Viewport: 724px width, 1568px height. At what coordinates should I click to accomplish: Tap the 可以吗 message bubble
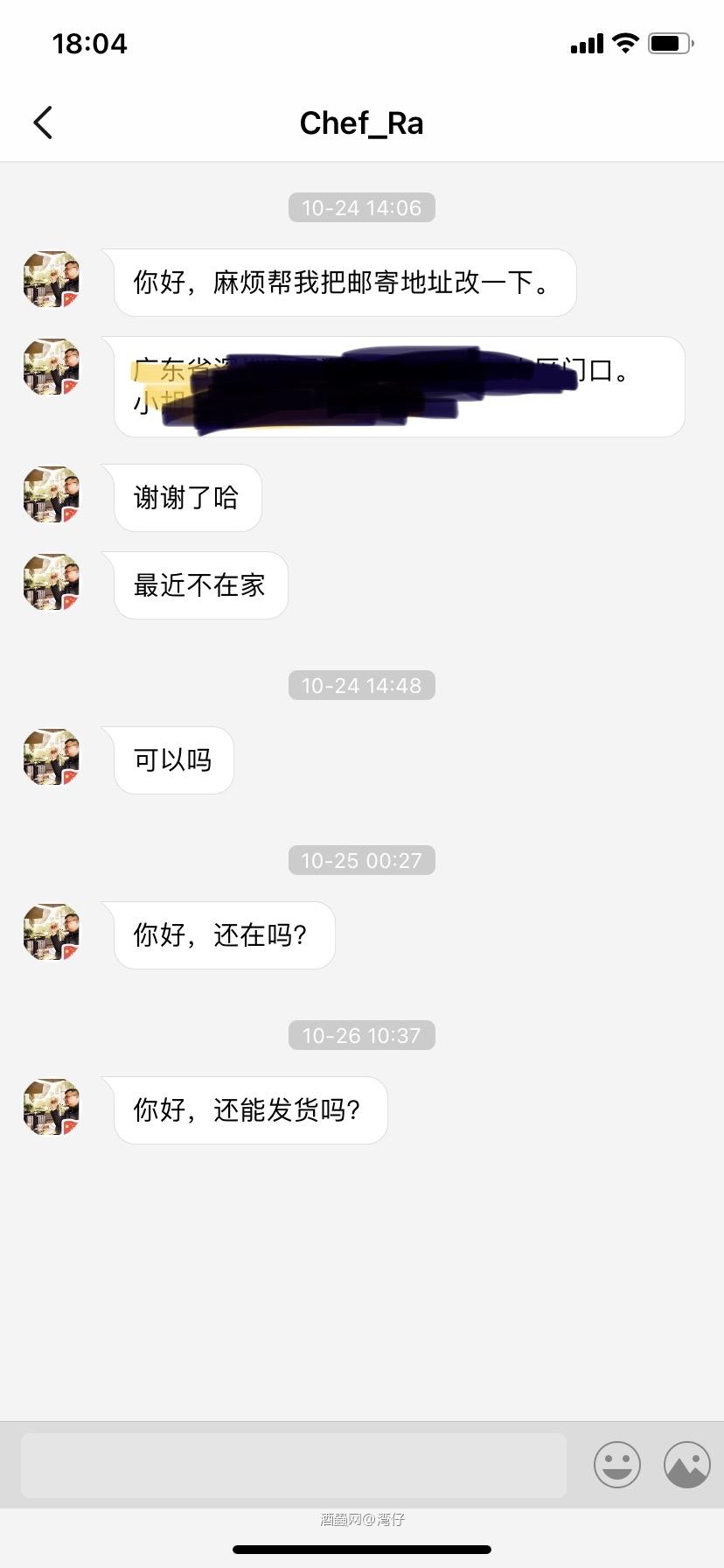coord(171,760)
